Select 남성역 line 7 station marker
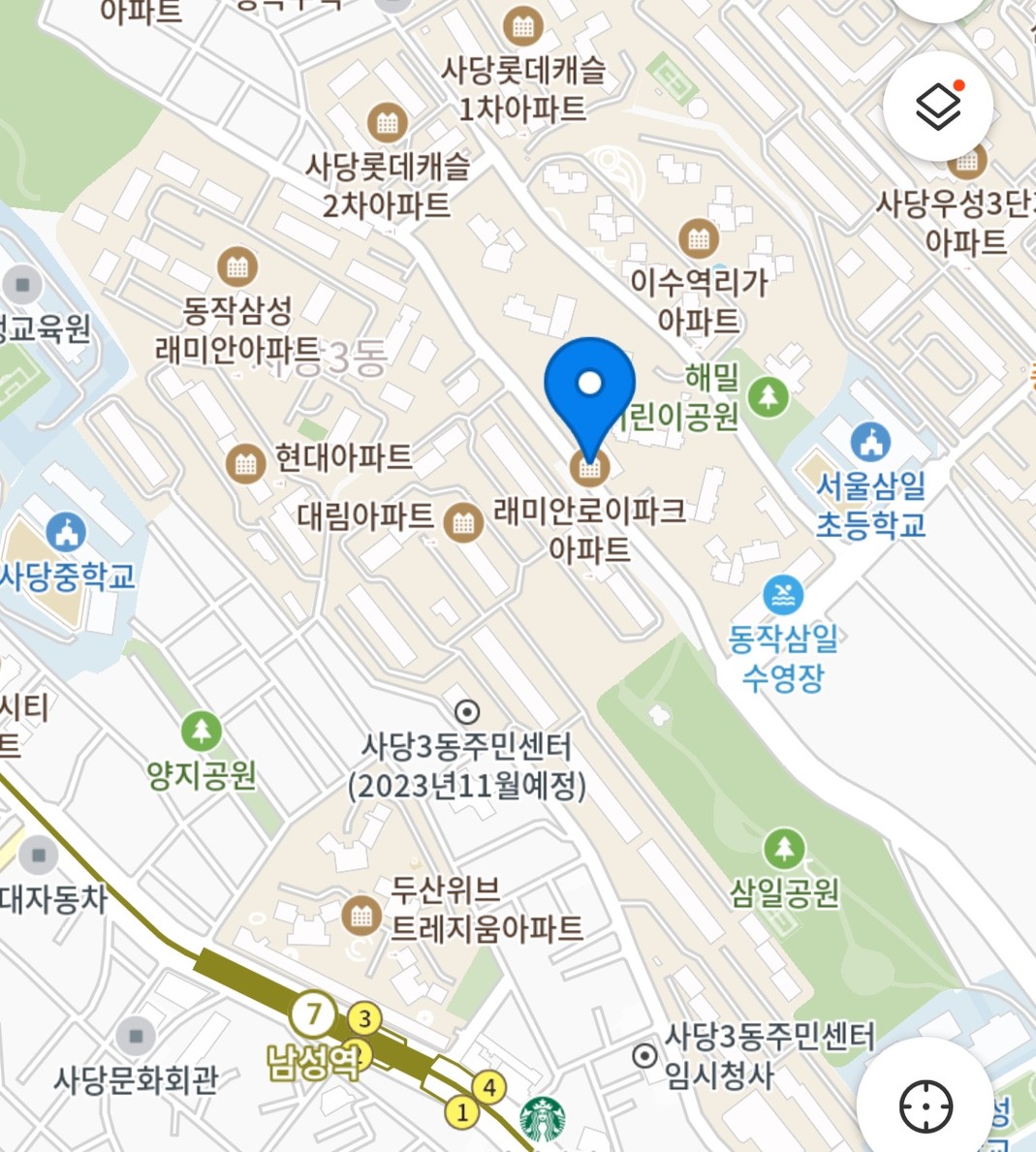The width and height of the screenshot is (1036, 1152). tap(313, 1014)
